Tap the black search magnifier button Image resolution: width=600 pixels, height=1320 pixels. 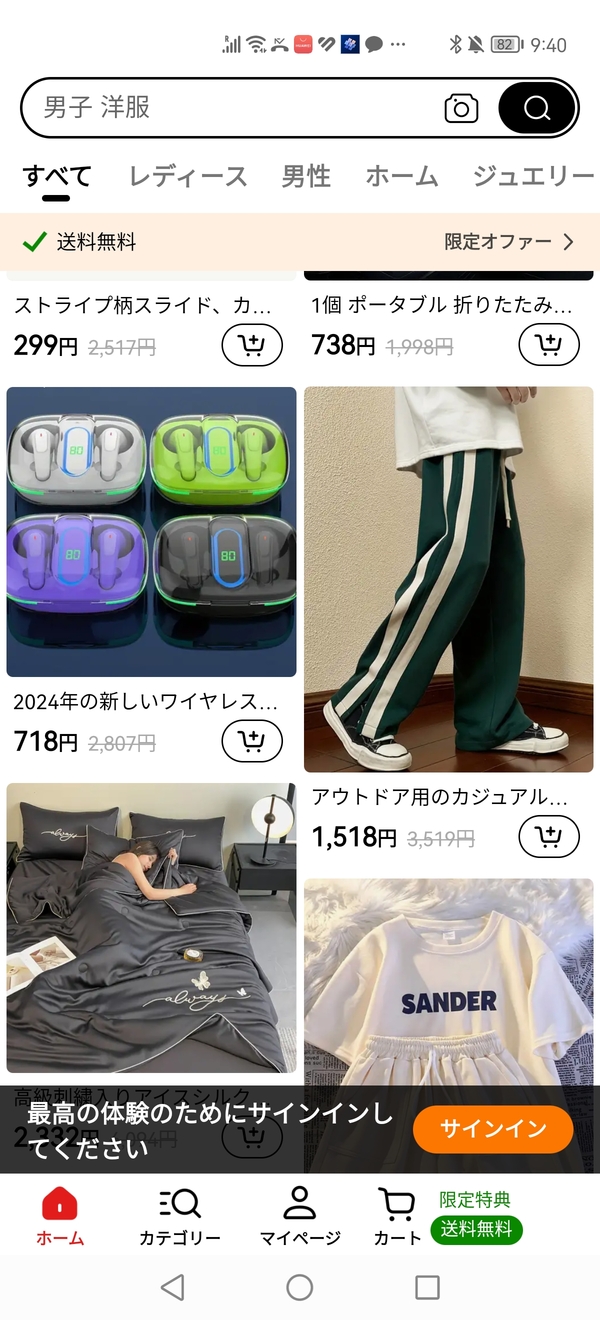(x=537, y=108)
